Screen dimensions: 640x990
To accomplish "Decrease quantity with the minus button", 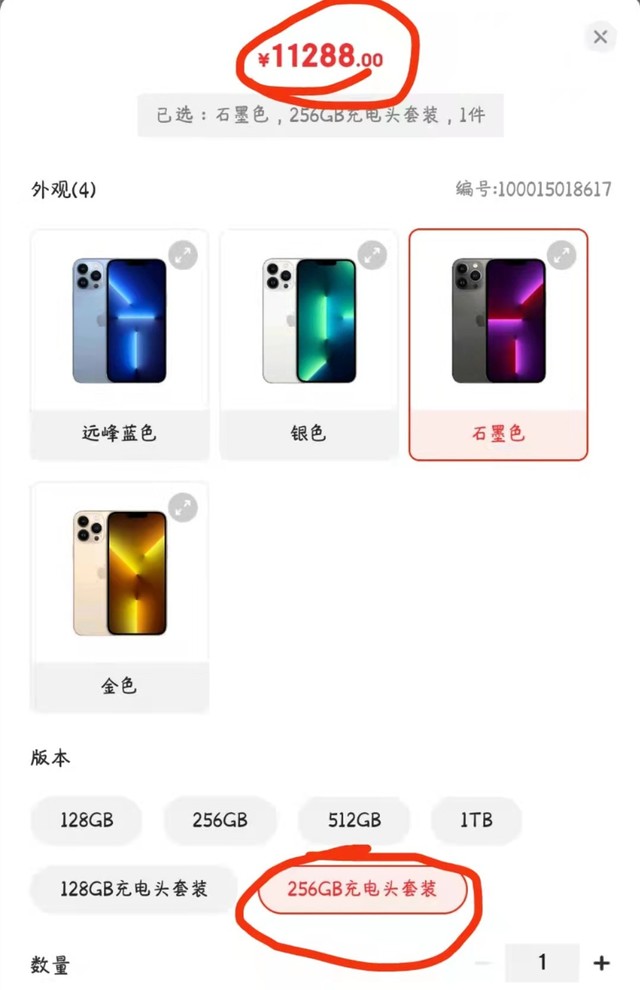I will pos(484,963).
